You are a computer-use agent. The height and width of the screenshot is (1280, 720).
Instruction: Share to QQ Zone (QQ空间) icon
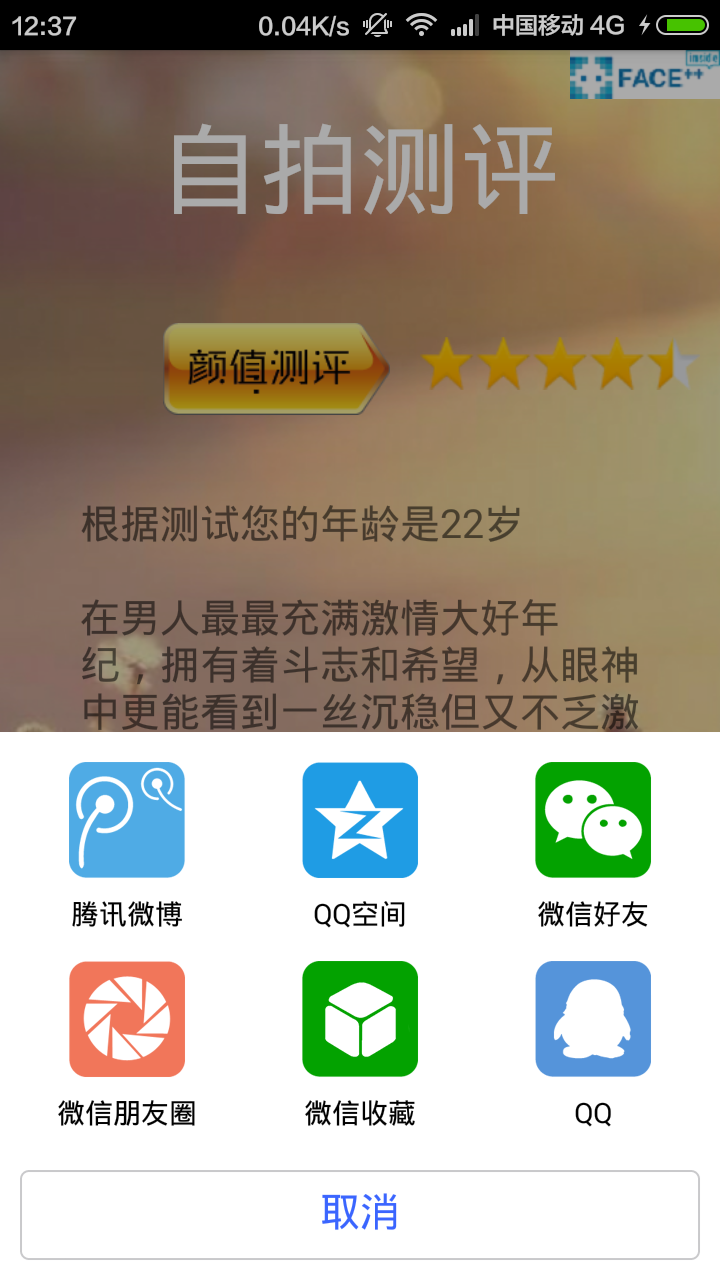359,818
